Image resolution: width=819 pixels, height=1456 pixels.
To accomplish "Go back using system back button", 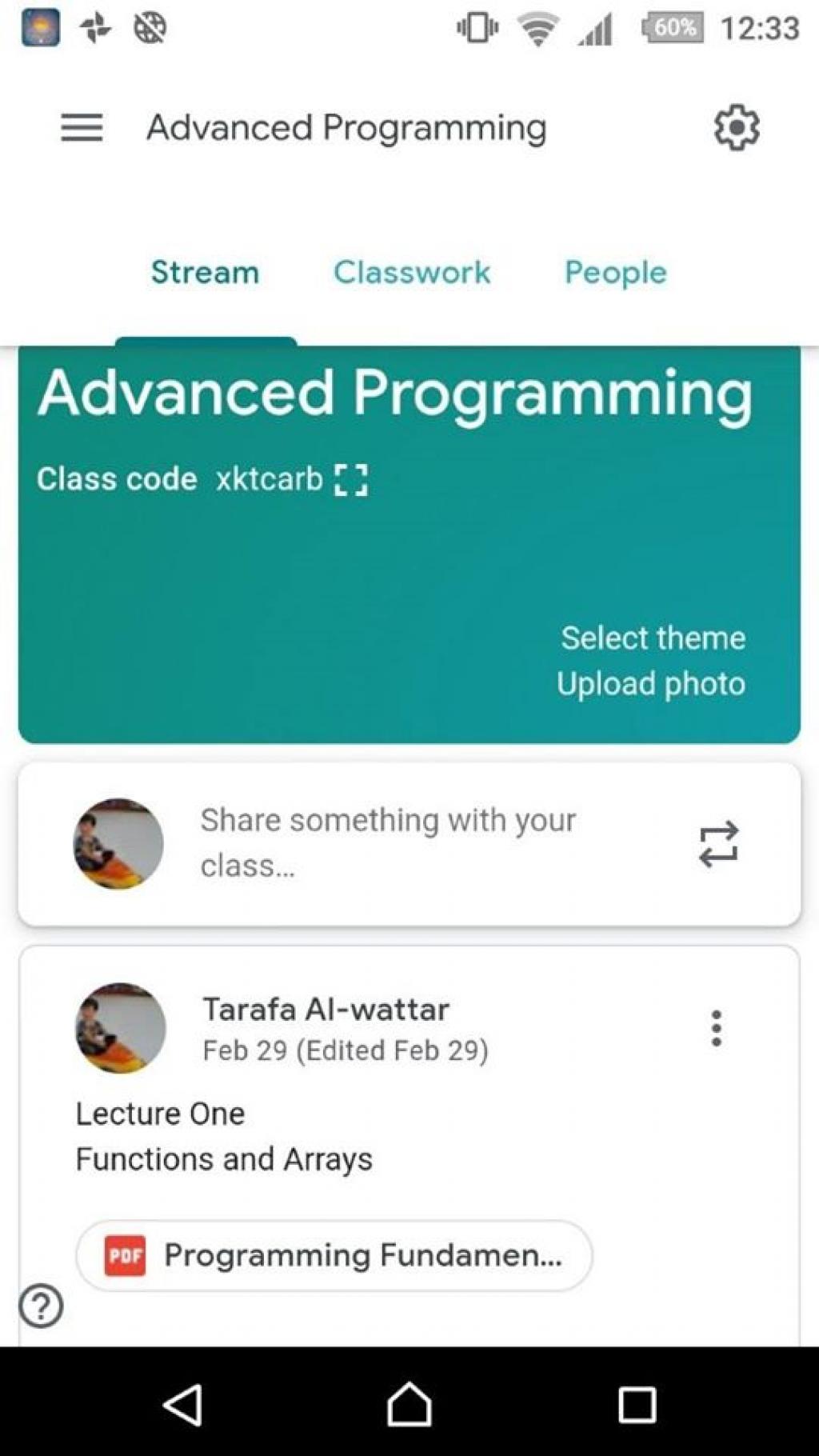I will tap(183, 1404).
